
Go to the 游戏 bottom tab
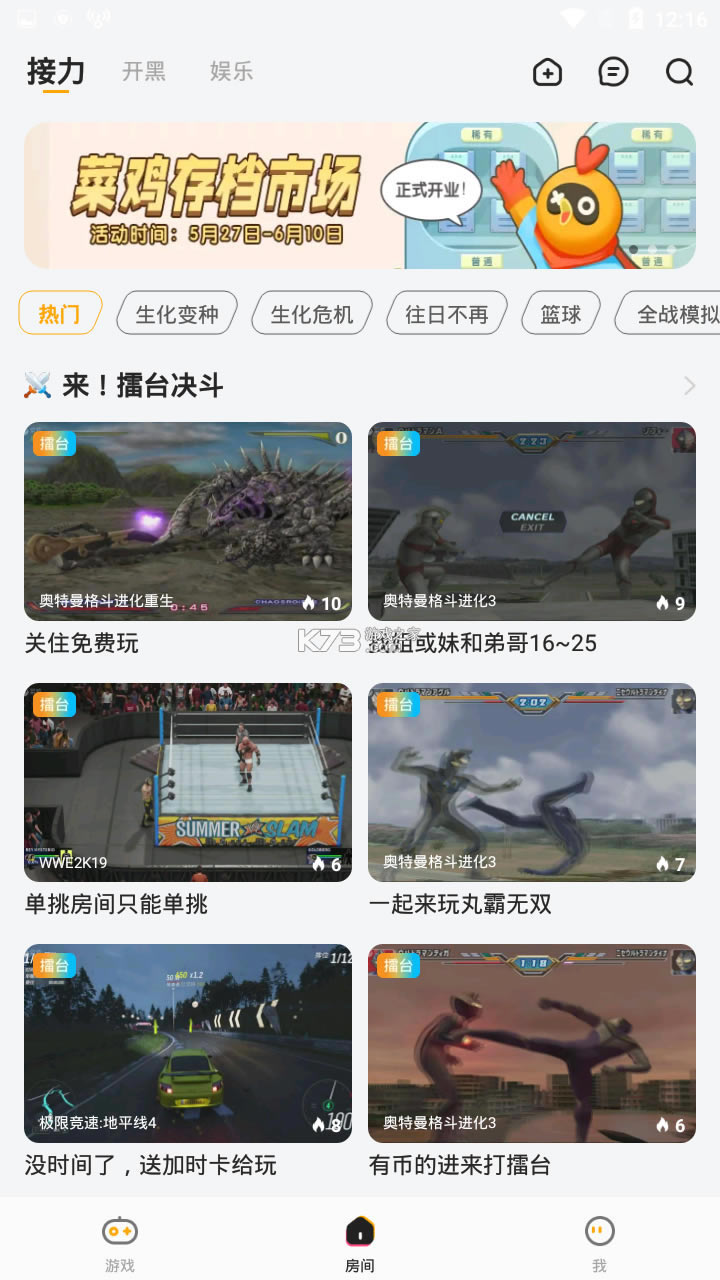120,1243
